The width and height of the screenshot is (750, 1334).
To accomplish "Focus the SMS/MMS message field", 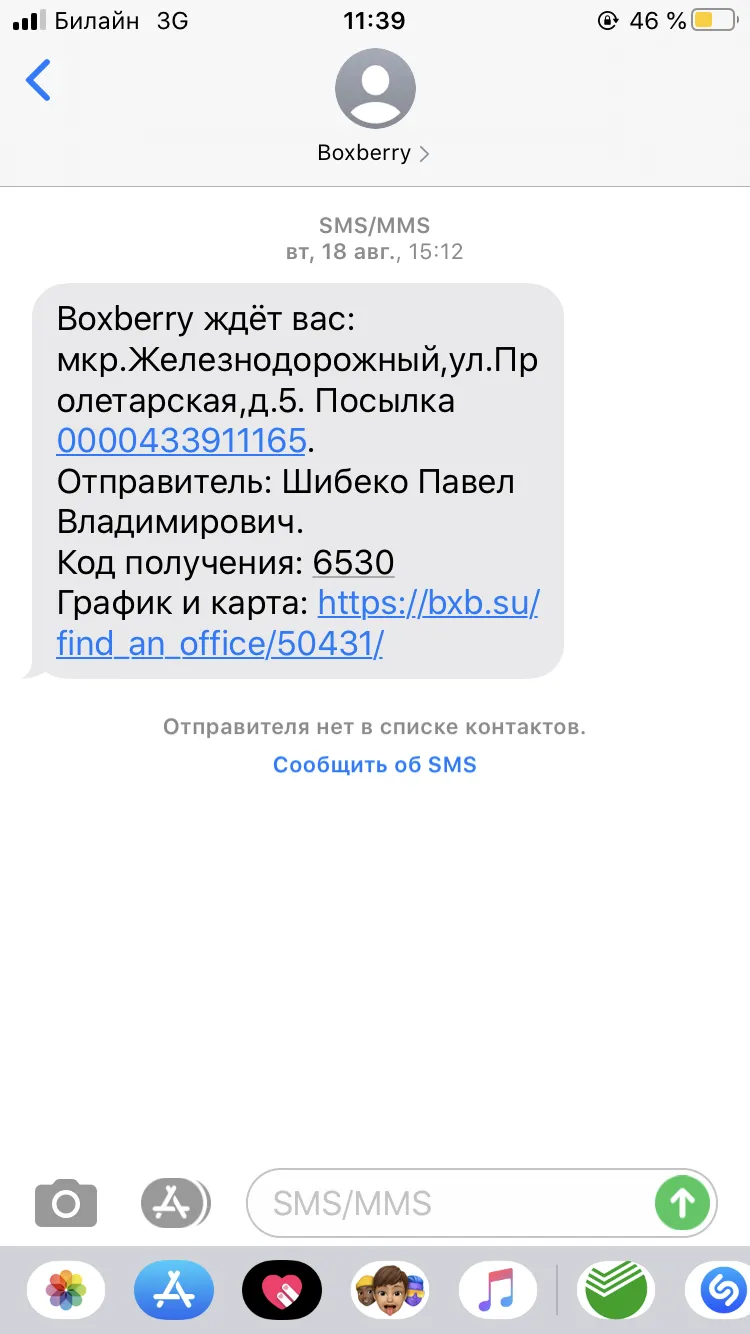I will tap(450, 1202).
